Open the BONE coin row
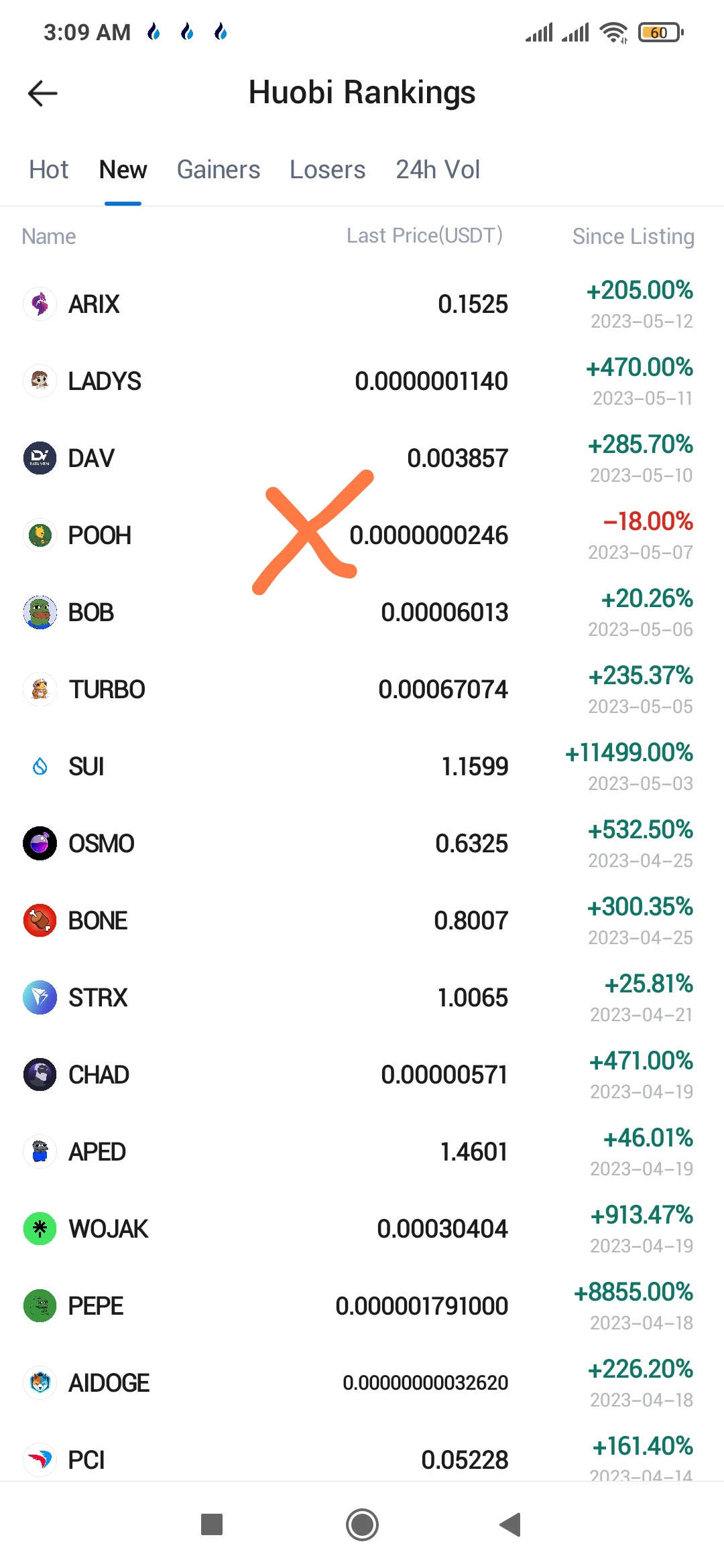This screenshot has height=1568, width=724. pos(98,921)
